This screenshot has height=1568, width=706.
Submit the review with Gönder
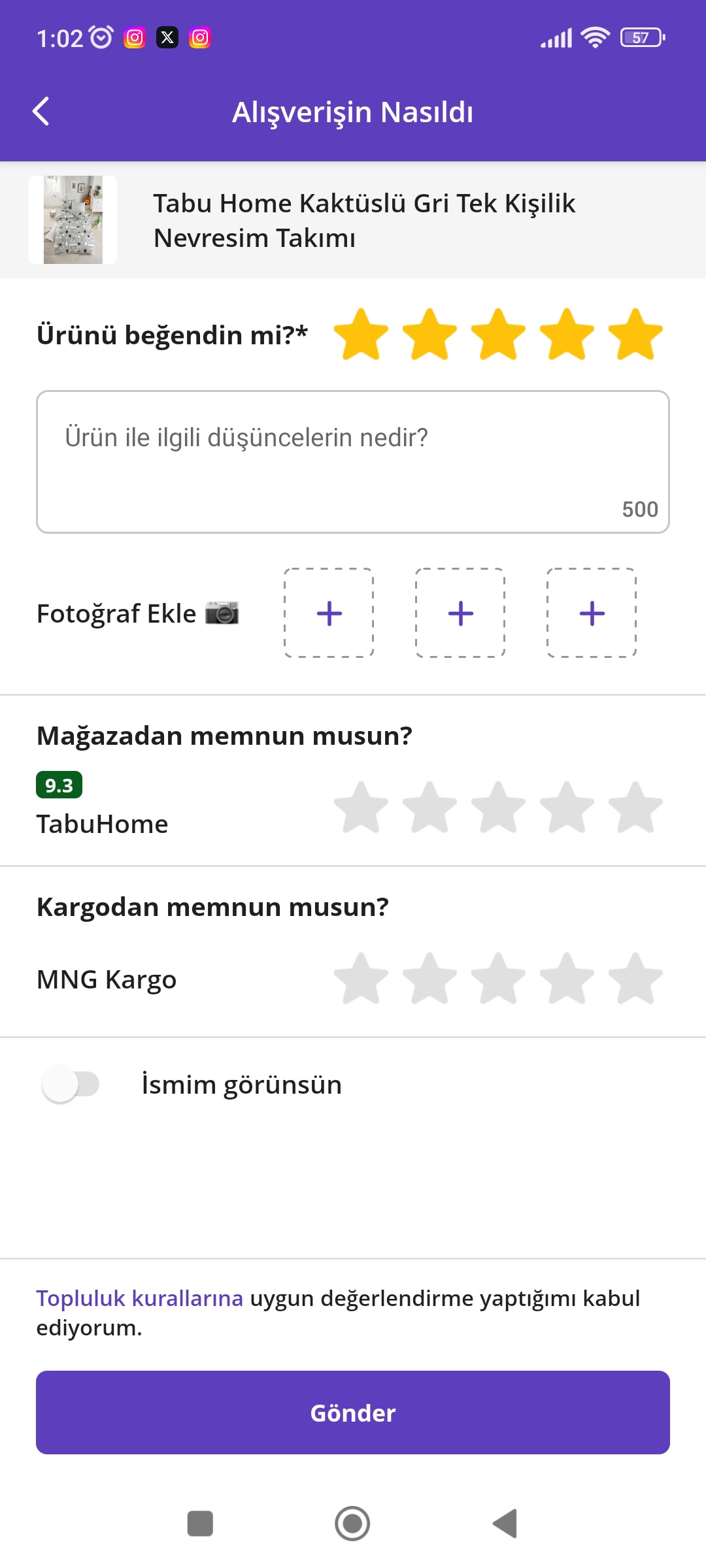353,1413
